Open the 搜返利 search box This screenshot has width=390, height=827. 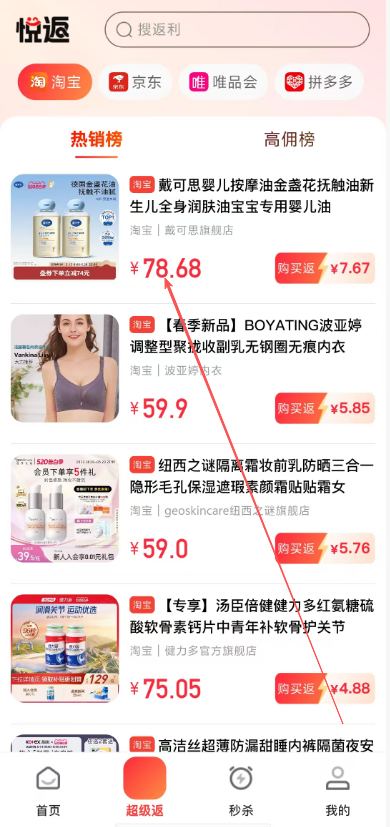click(x=237, y=30)
